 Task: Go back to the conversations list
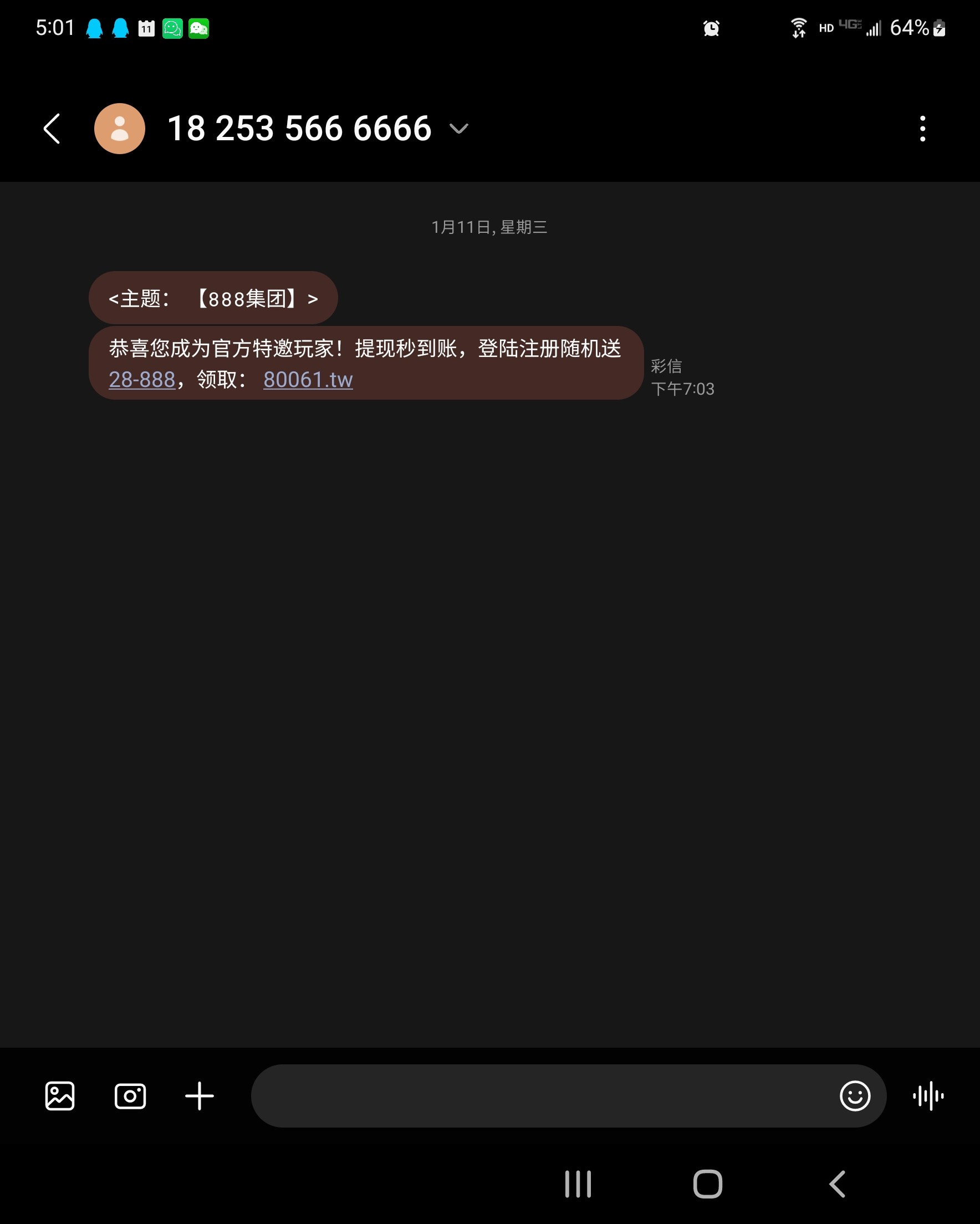[x=52, y=128]
